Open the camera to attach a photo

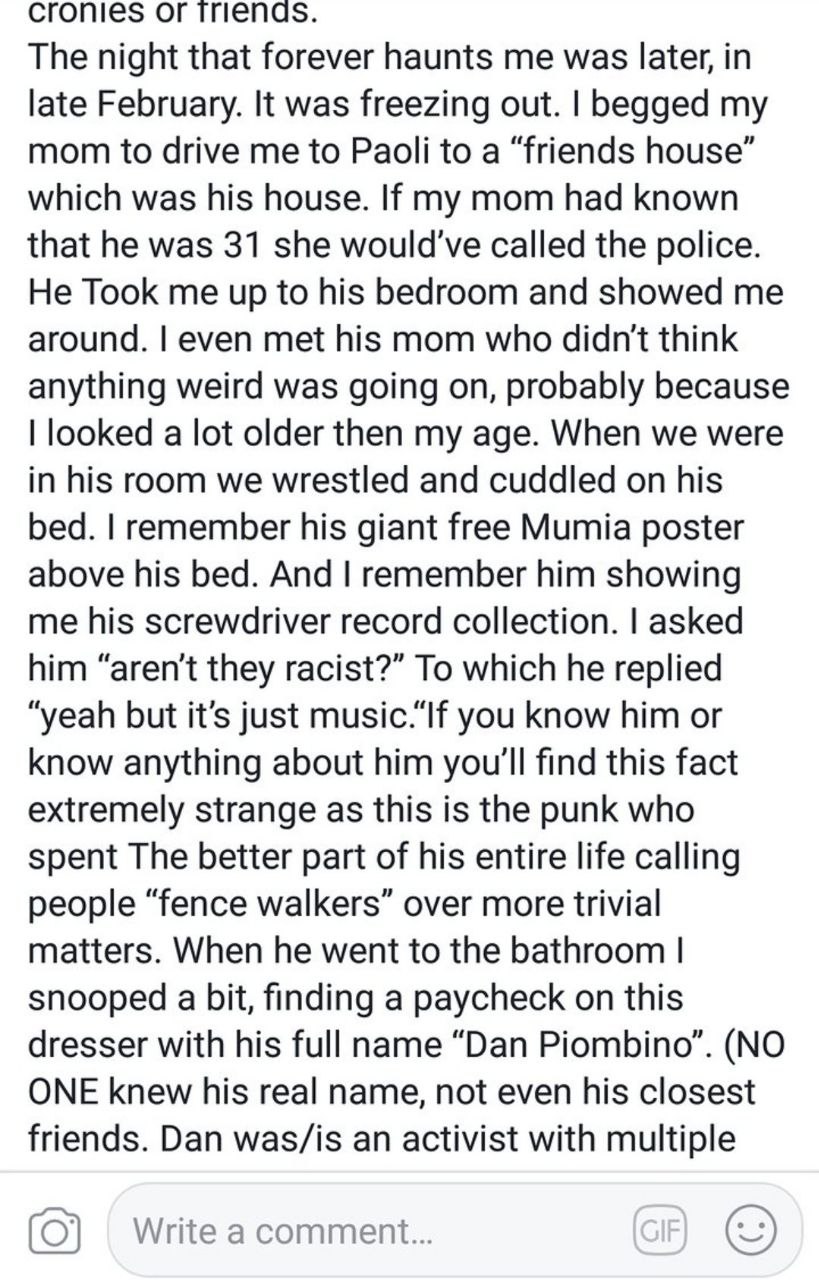click(x=53, y=1230)
